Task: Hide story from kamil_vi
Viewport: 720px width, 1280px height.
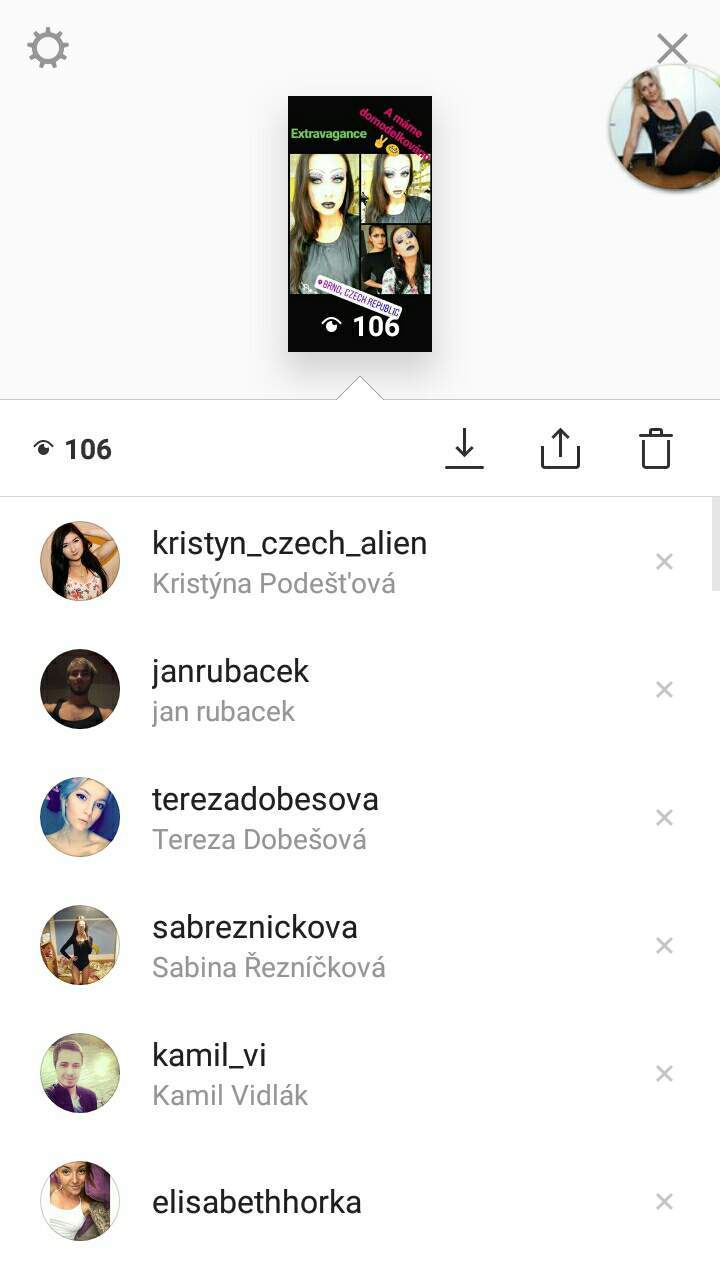Action: tap(664, 1074)
